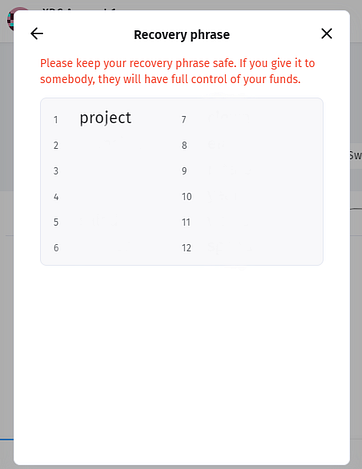This screenshot has height=469, width=362.
Task: Close the Recovery phrase dialog
Action: click(x=327, y=33)
